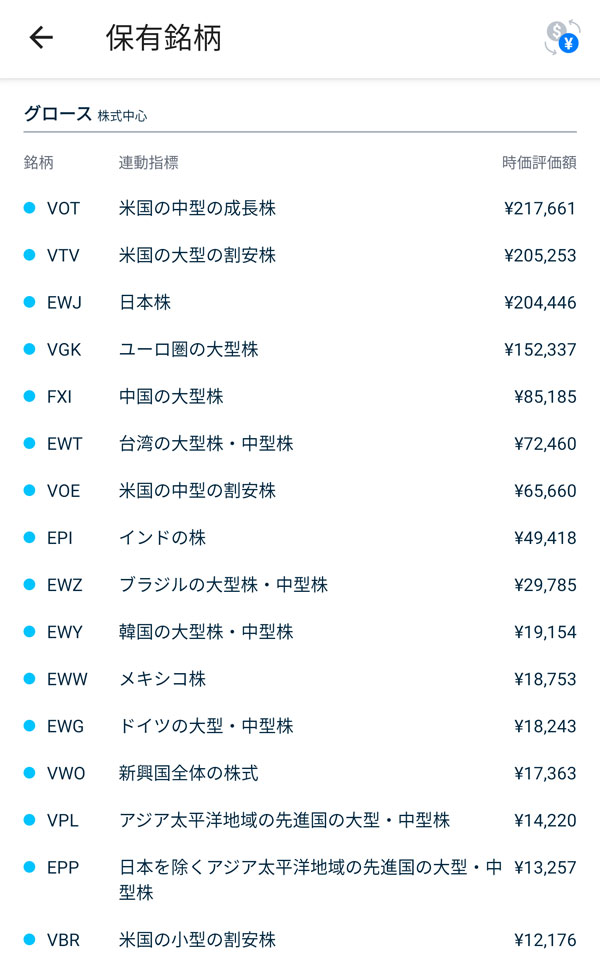Go back using the top-left arrow

(40, 38)
